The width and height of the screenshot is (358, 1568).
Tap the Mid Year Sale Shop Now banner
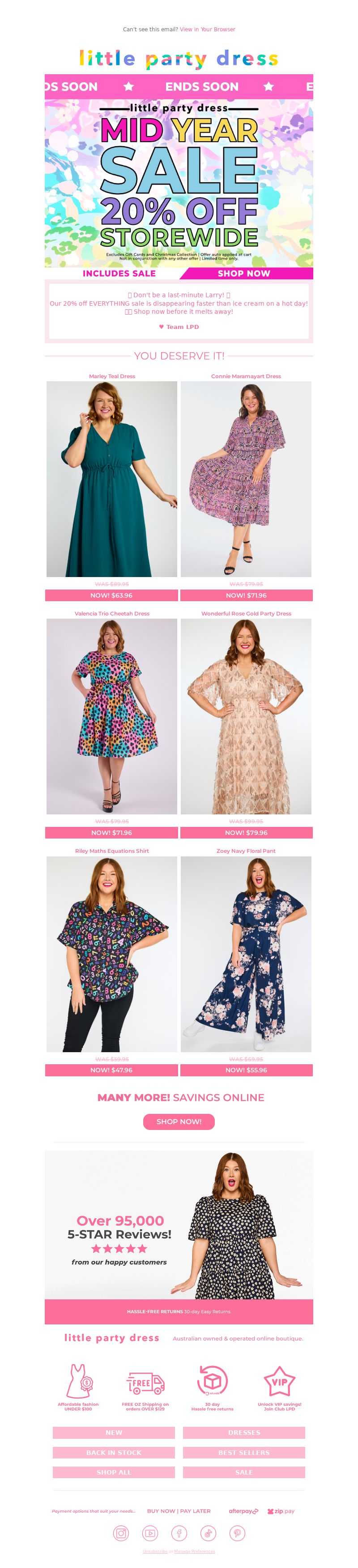coord(243,273)
